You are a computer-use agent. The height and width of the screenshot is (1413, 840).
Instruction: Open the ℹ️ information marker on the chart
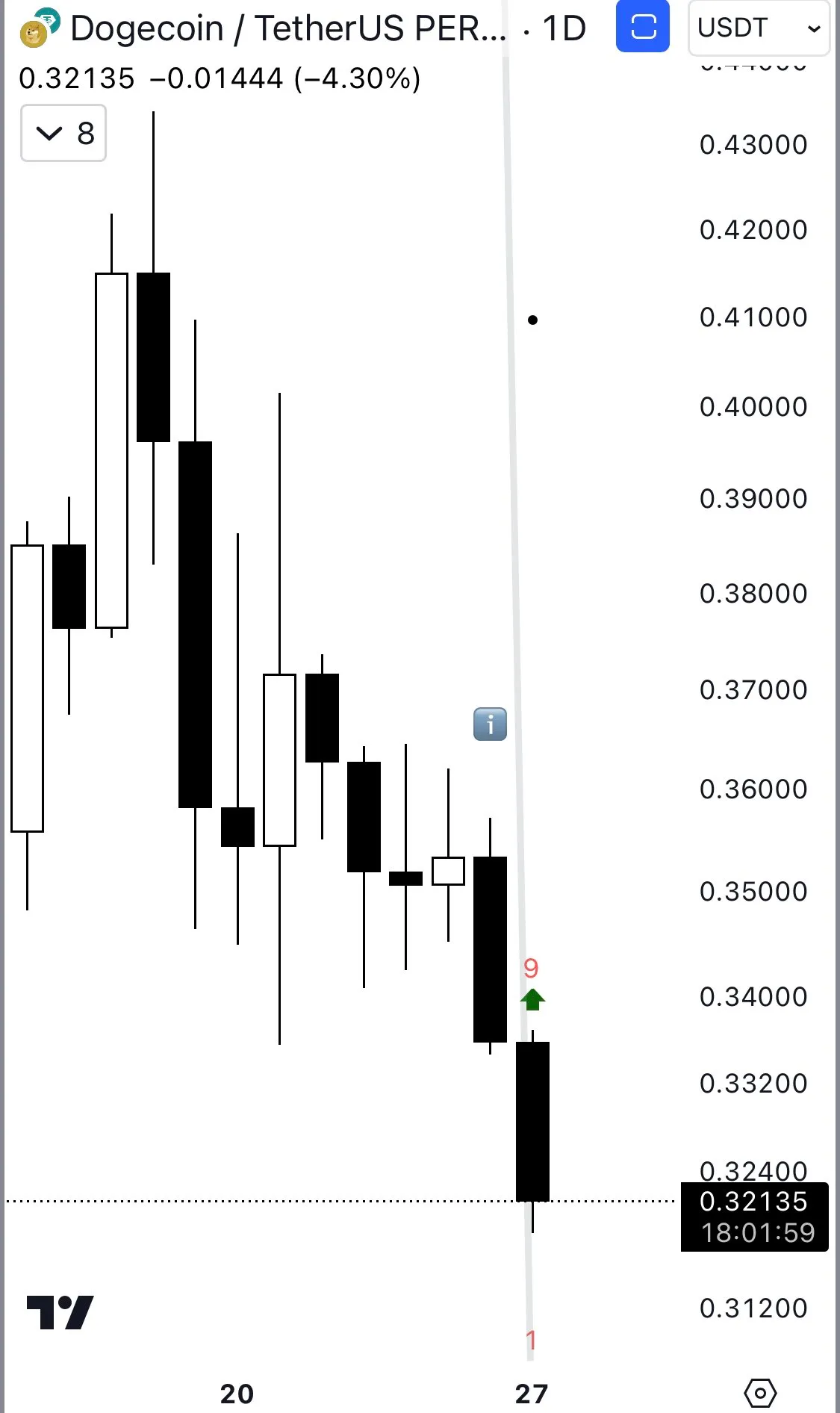[x=491, y=723]
